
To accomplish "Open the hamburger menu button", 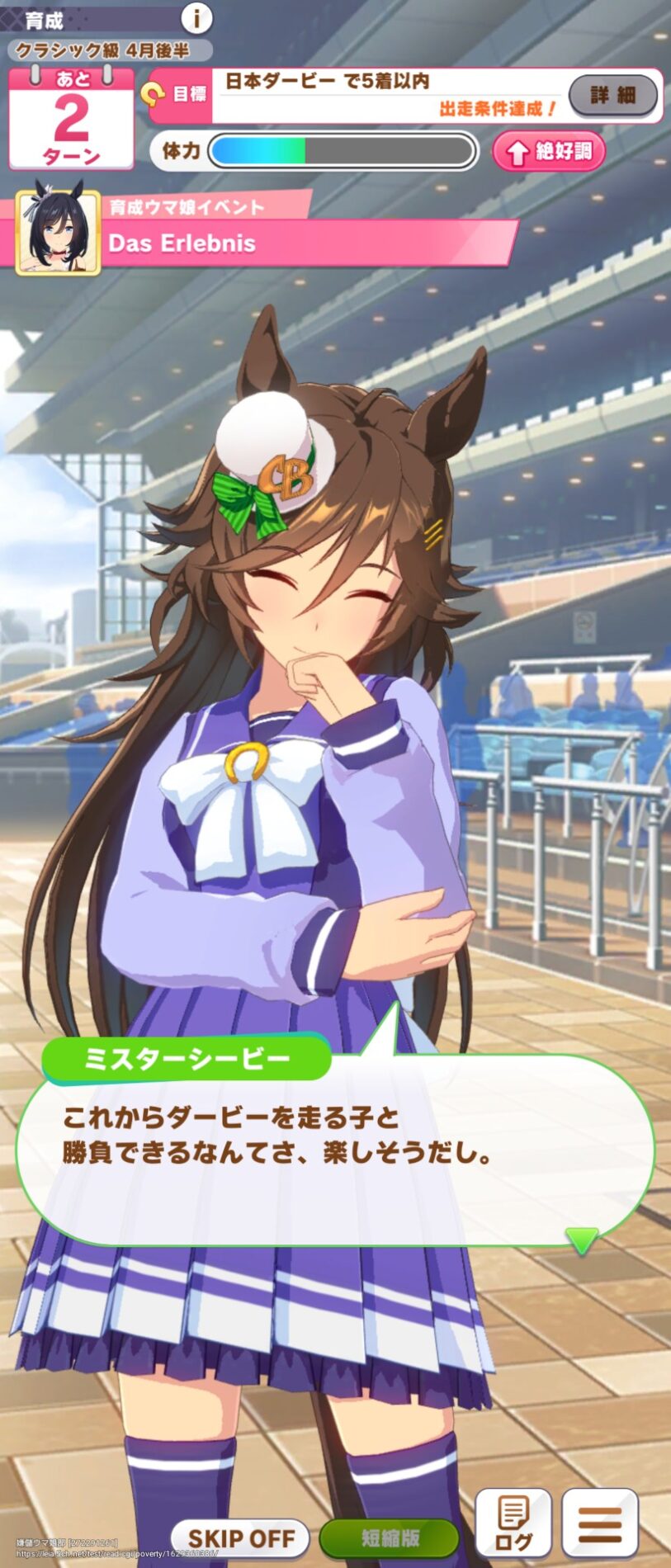I will click(599, 1522).
